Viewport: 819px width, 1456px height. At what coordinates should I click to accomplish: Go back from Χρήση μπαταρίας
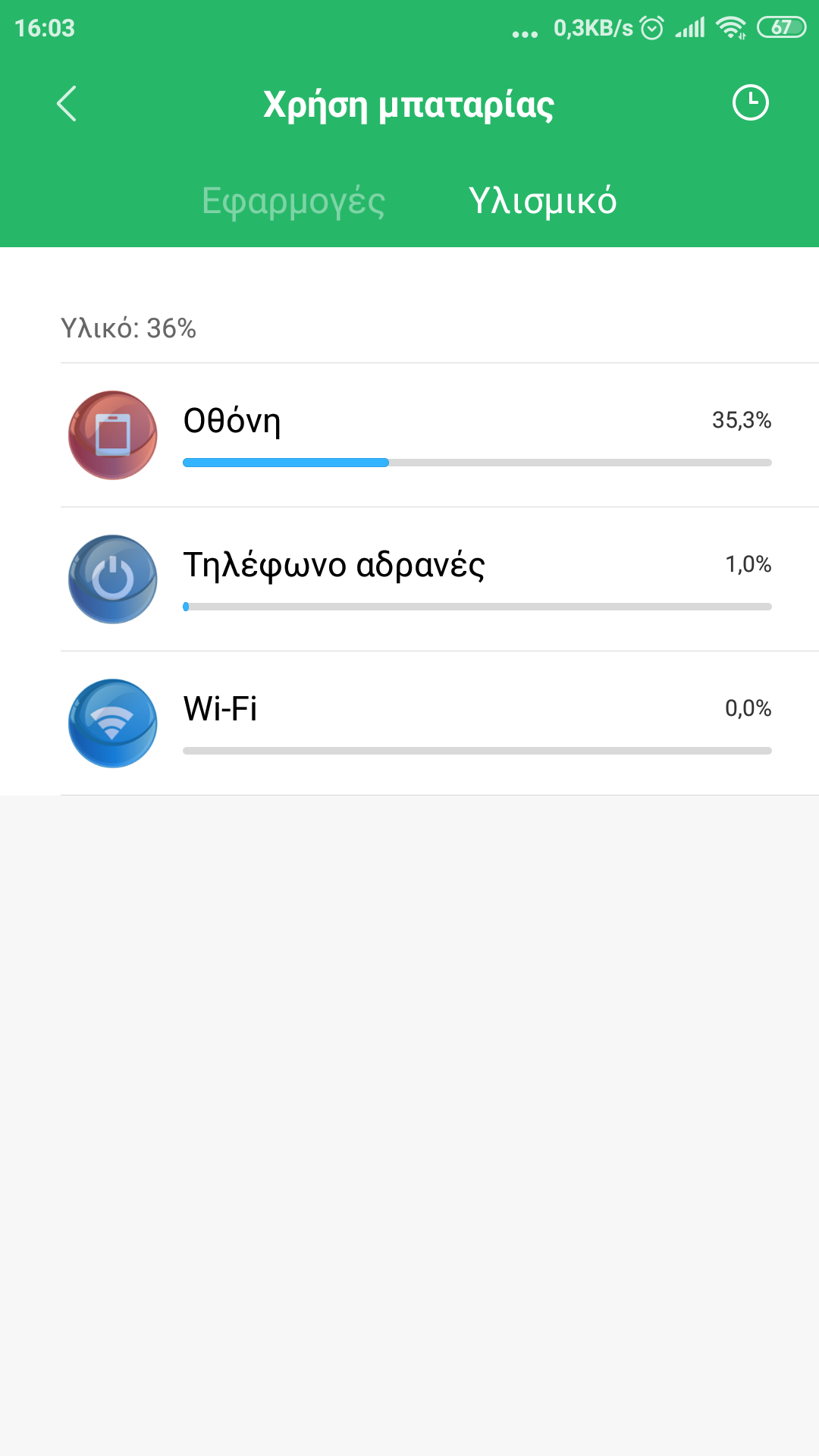pos(67,104)
